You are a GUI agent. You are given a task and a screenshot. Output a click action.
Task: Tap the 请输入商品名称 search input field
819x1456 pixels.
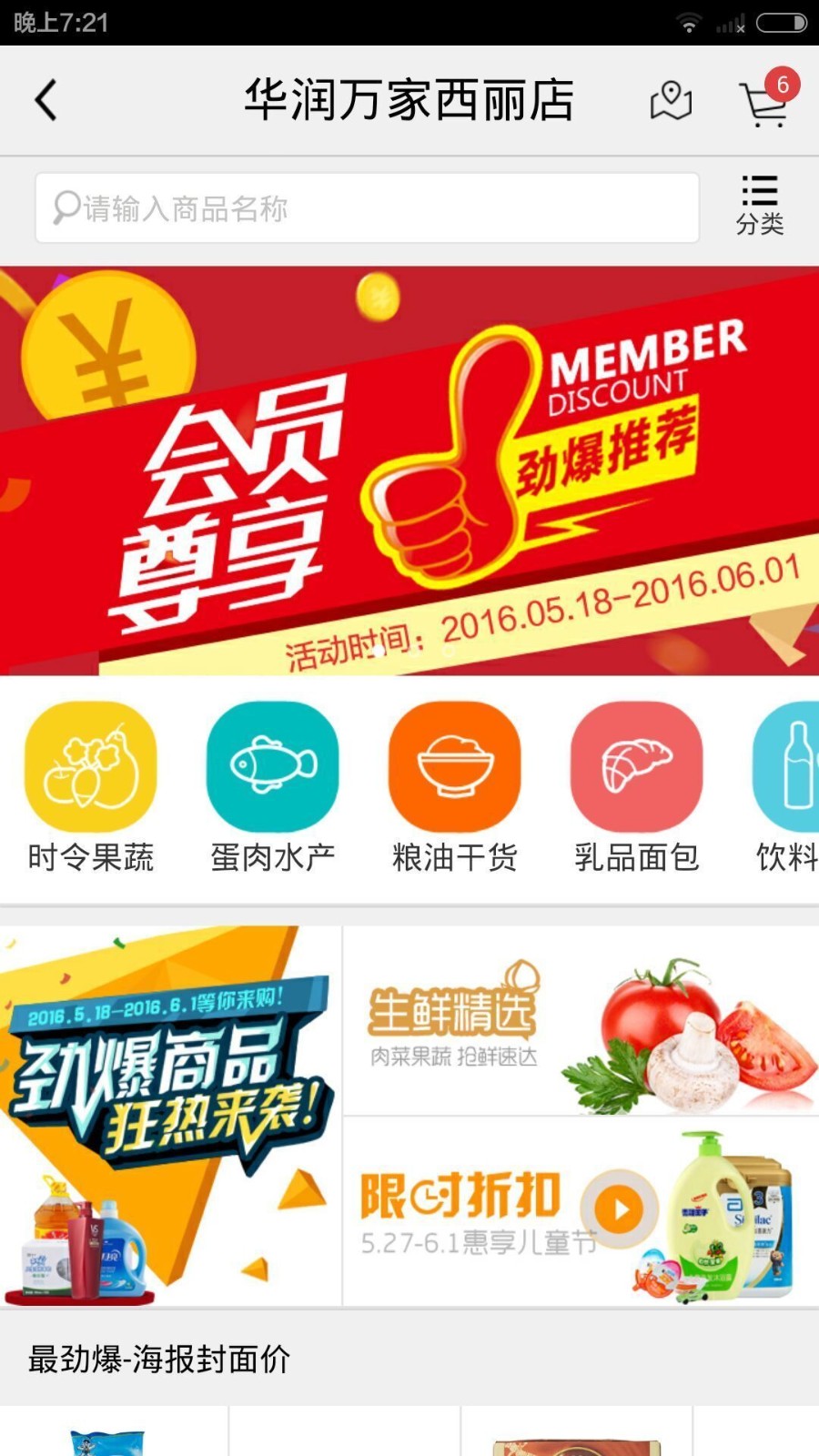tap(364, 207)
